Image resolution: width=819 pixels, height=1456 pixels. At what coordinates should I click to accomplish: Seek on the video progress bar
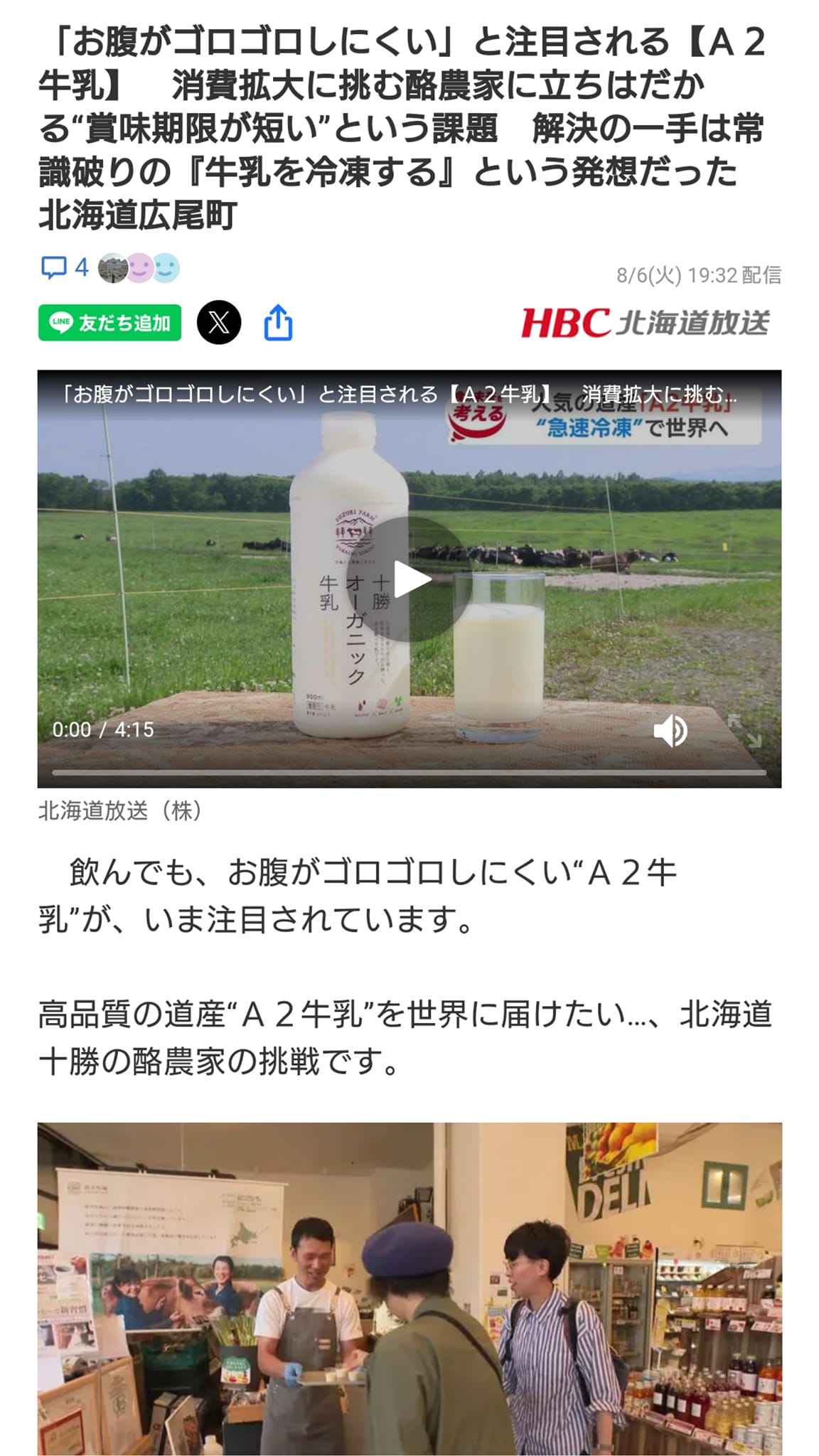409,772
